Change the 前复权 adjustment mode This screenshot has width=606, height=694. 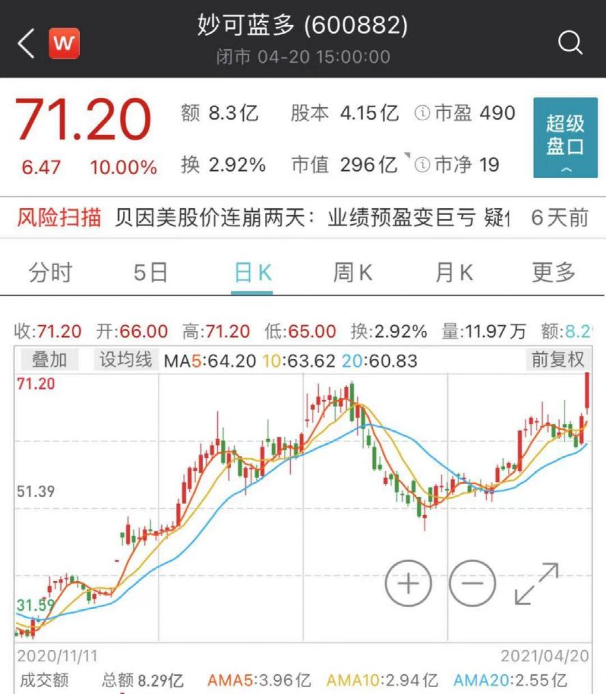[557, 360]
